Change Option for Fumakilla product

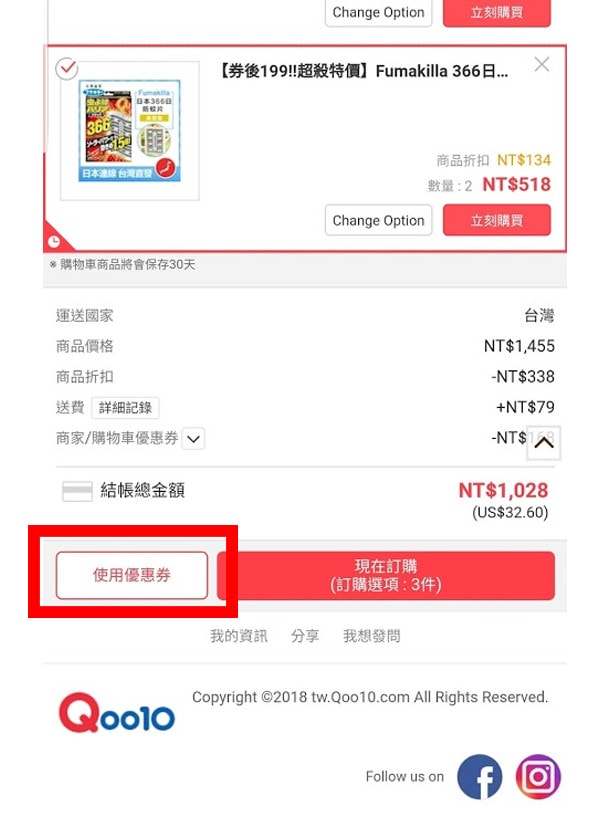coord(377,220)
